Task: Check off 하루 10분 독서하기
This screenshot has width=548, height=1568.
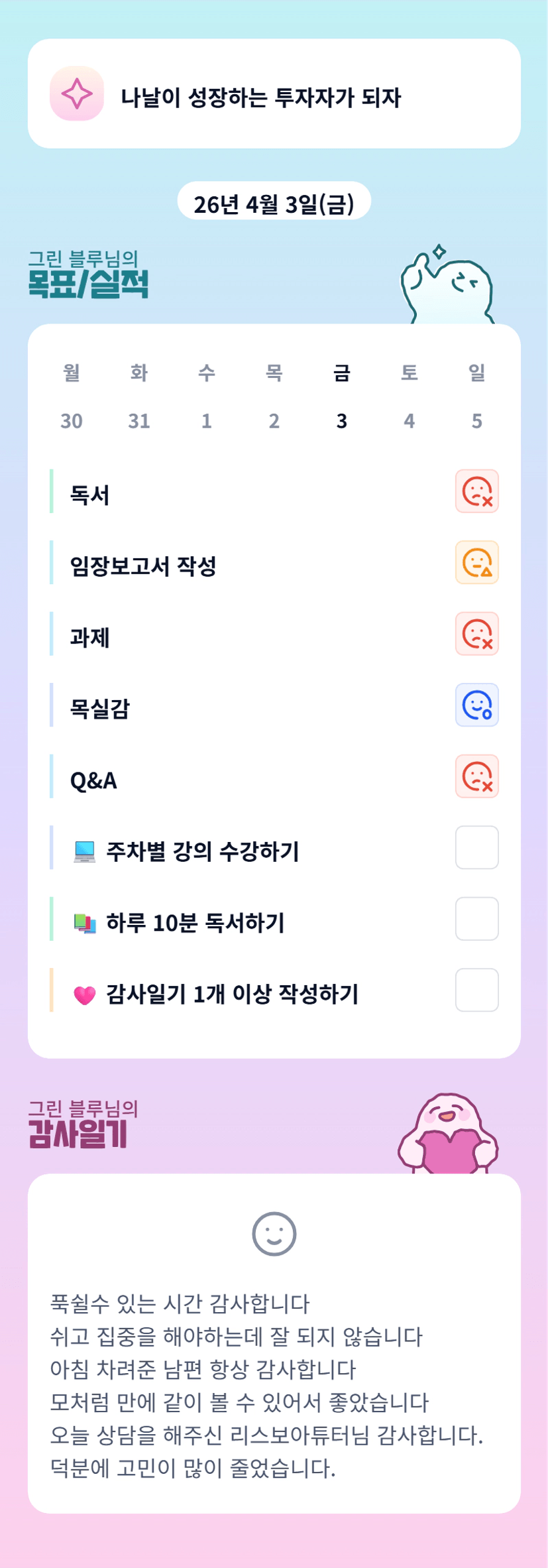Action: click(x=476, y=918)
